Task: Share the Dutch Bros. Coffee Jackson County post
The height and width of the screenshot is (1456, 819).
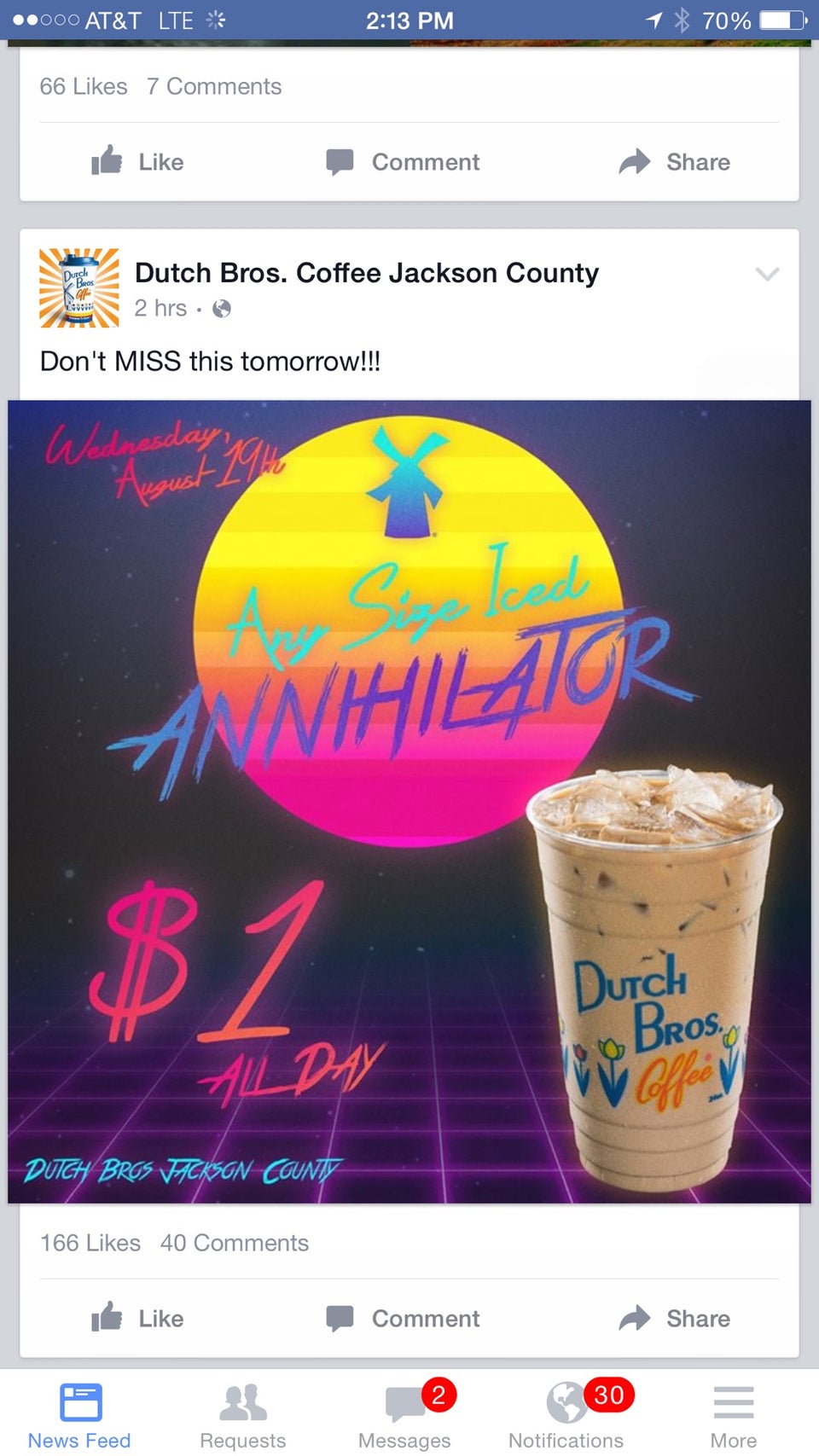Action: [675, 1319]
